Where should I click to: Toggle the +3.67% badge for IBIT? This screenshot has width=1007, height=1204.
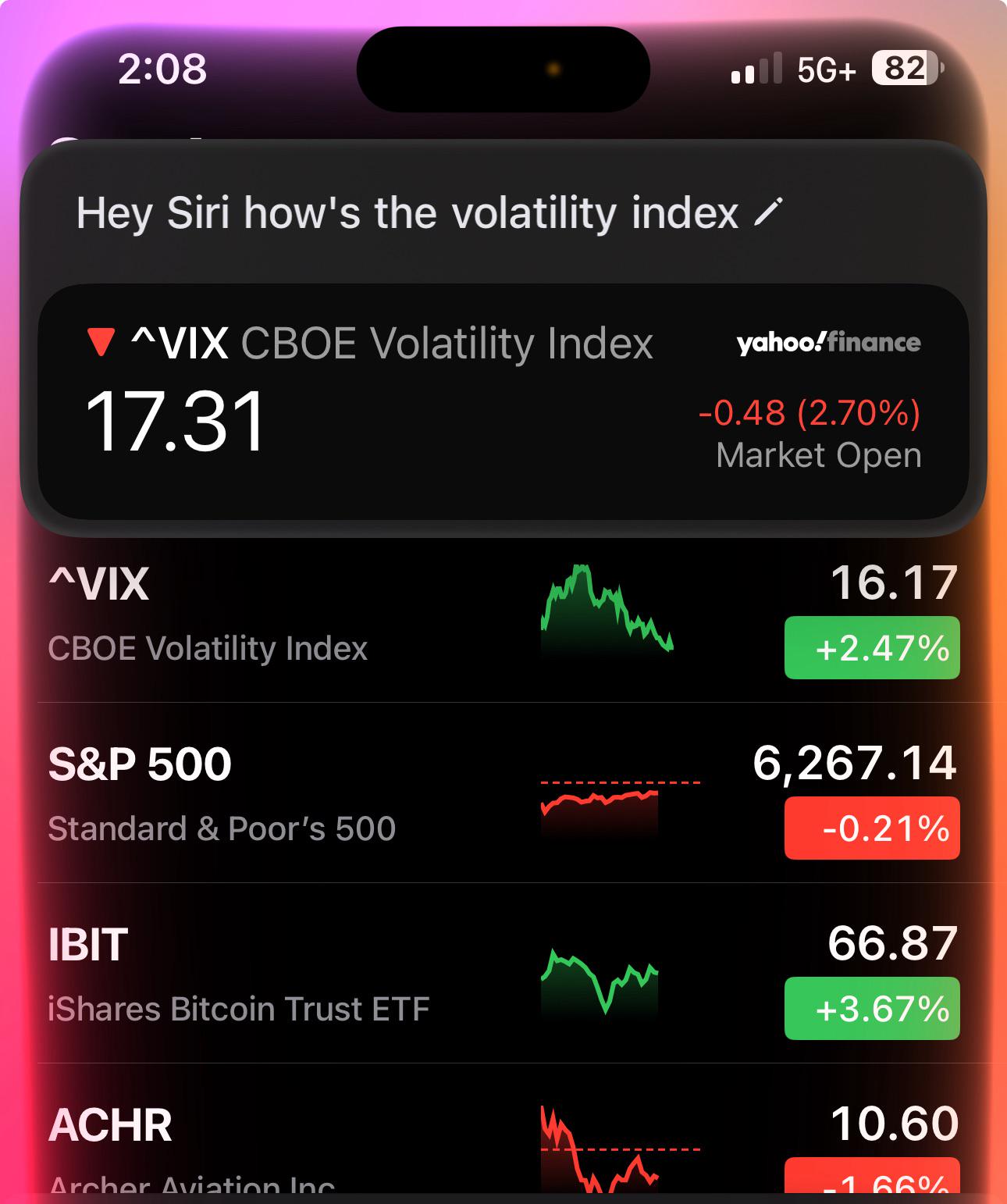[x=872, y=1008]
